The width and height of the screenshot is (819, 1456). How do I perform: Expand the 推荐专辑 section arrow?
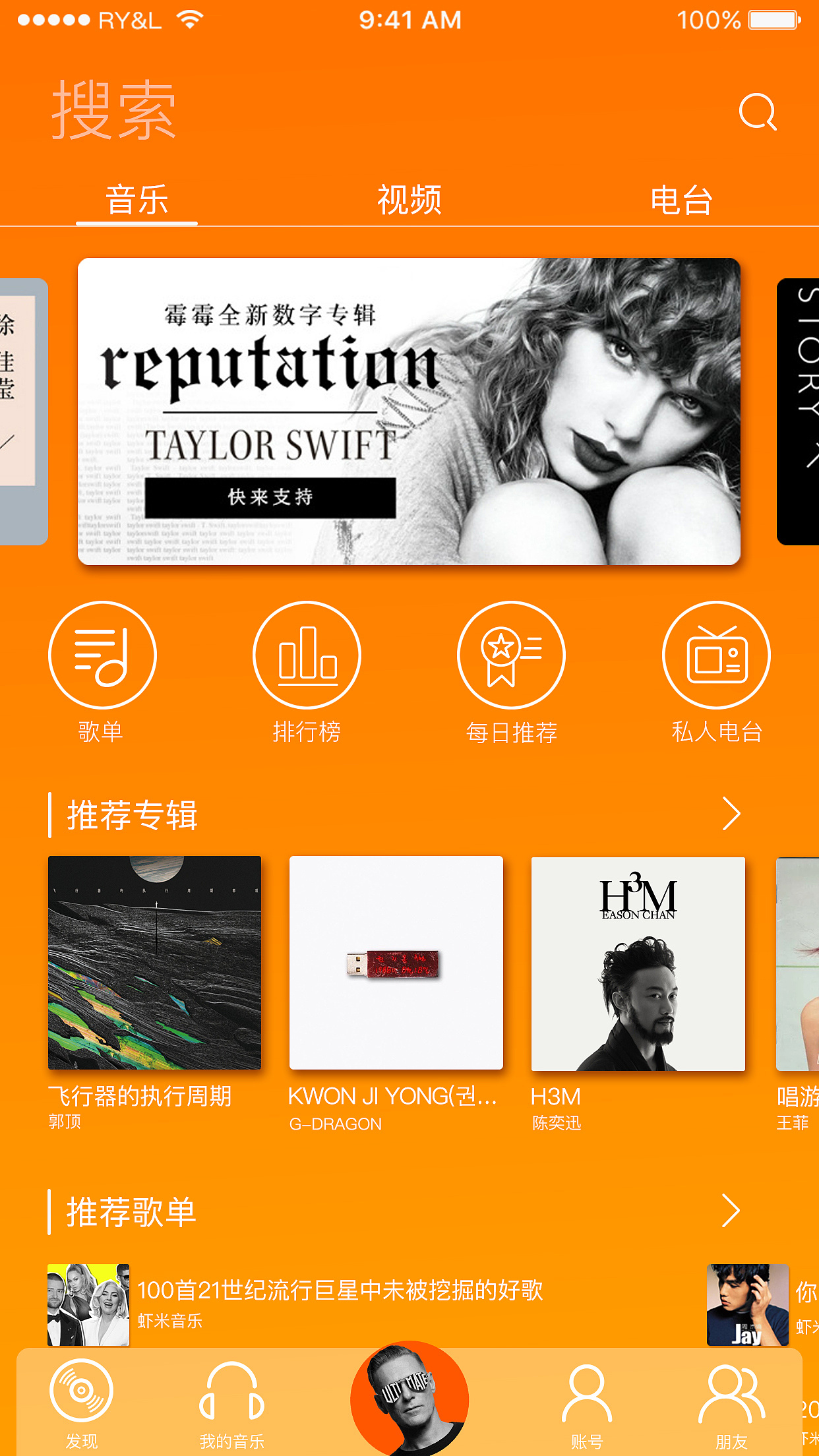(x=731, y=814)
